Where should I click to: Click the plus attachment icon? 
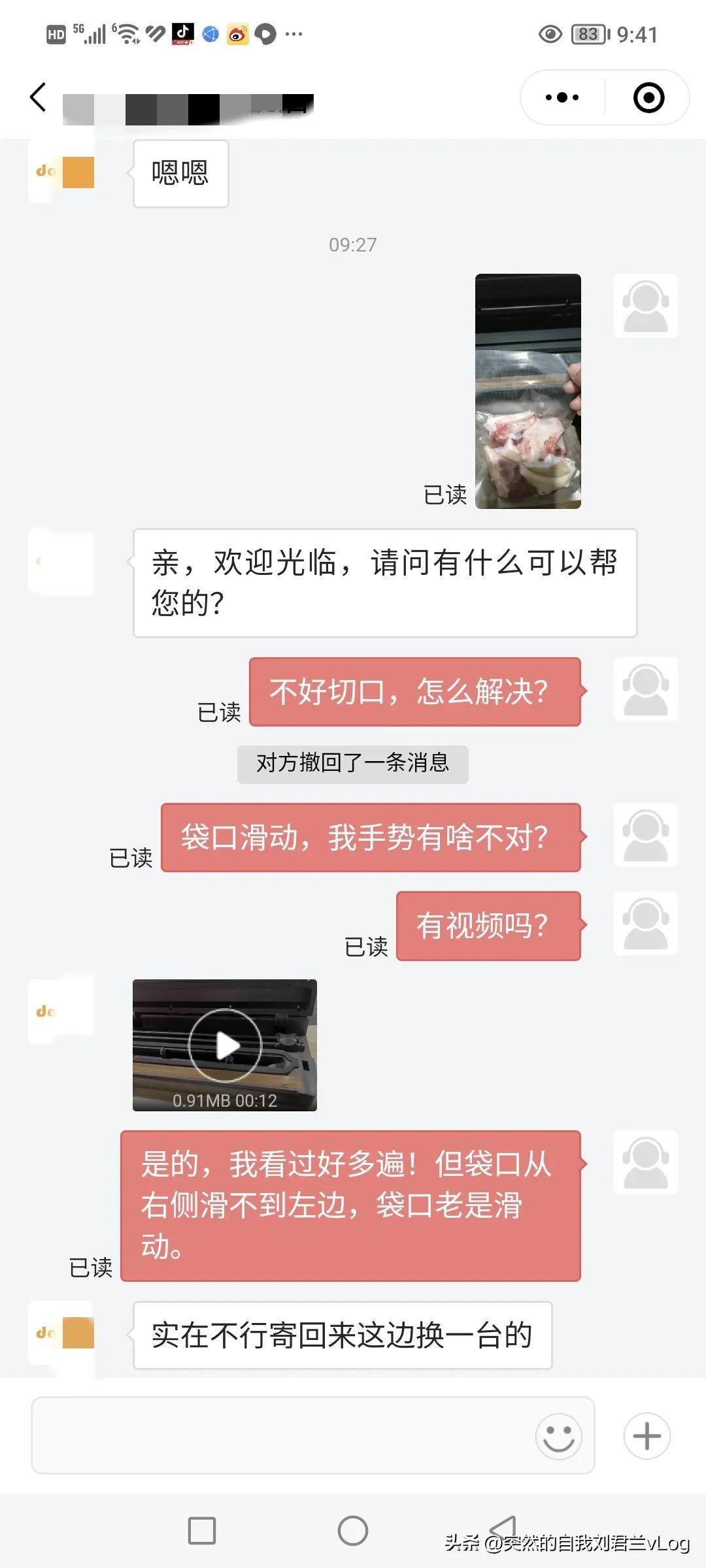tap(646, 1436)
